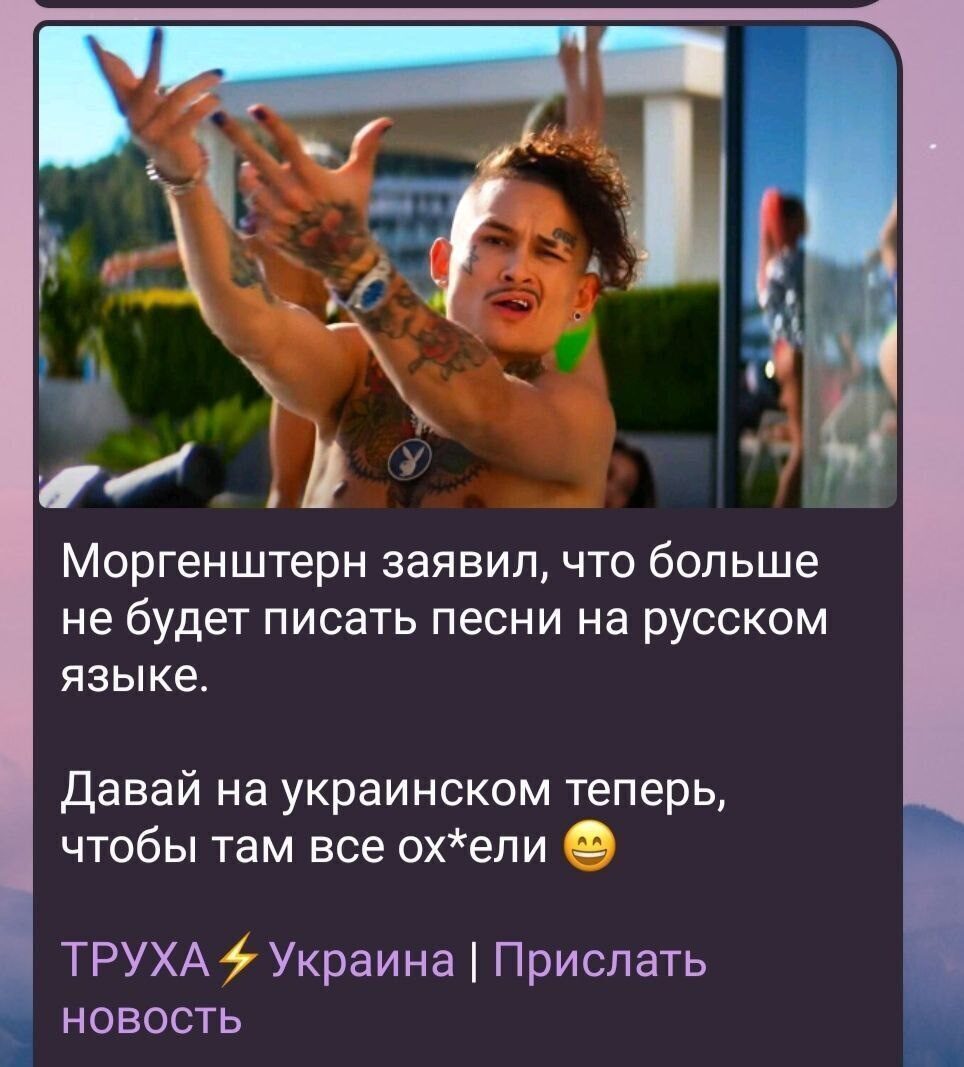Screen dimensions: 964x1067
Task: Open the photo in the Моргенштерн post
Action: 467,268
